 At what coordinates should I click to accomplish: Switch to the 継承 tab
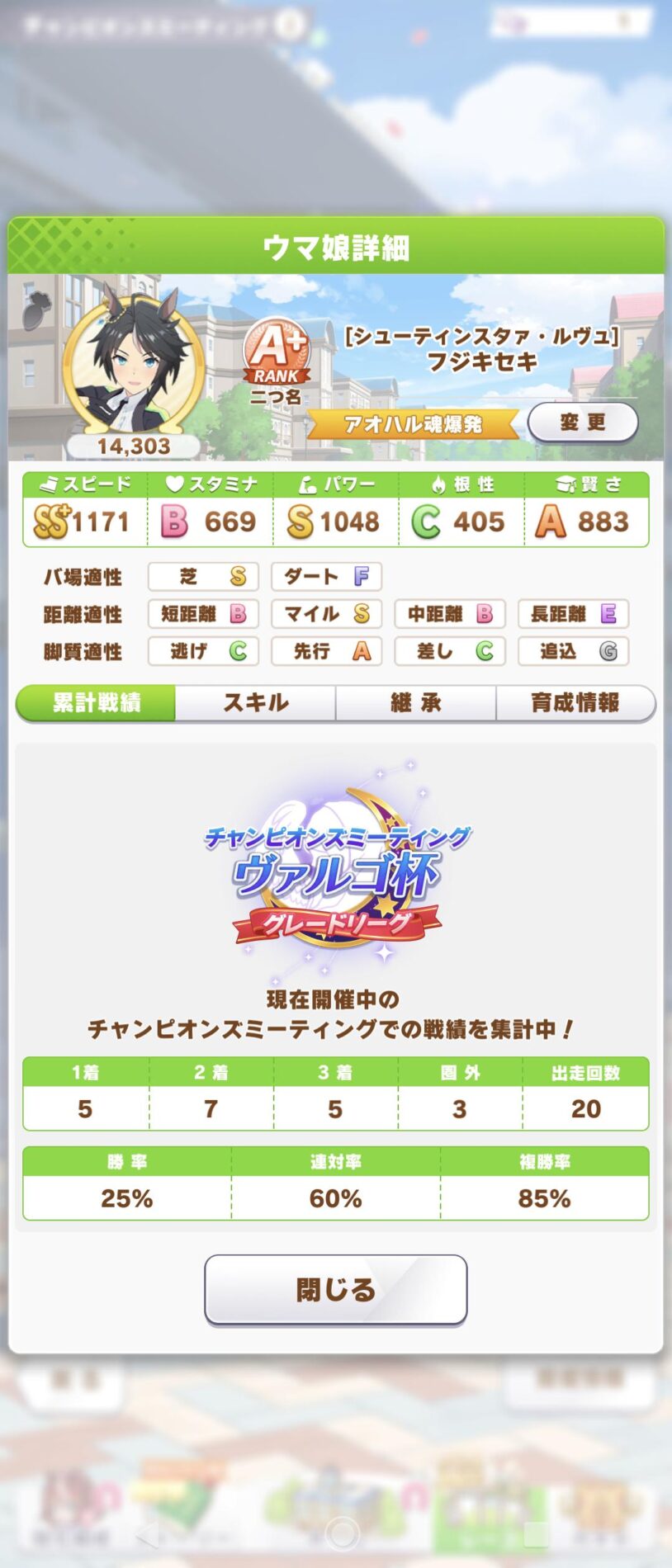point(415,702)
